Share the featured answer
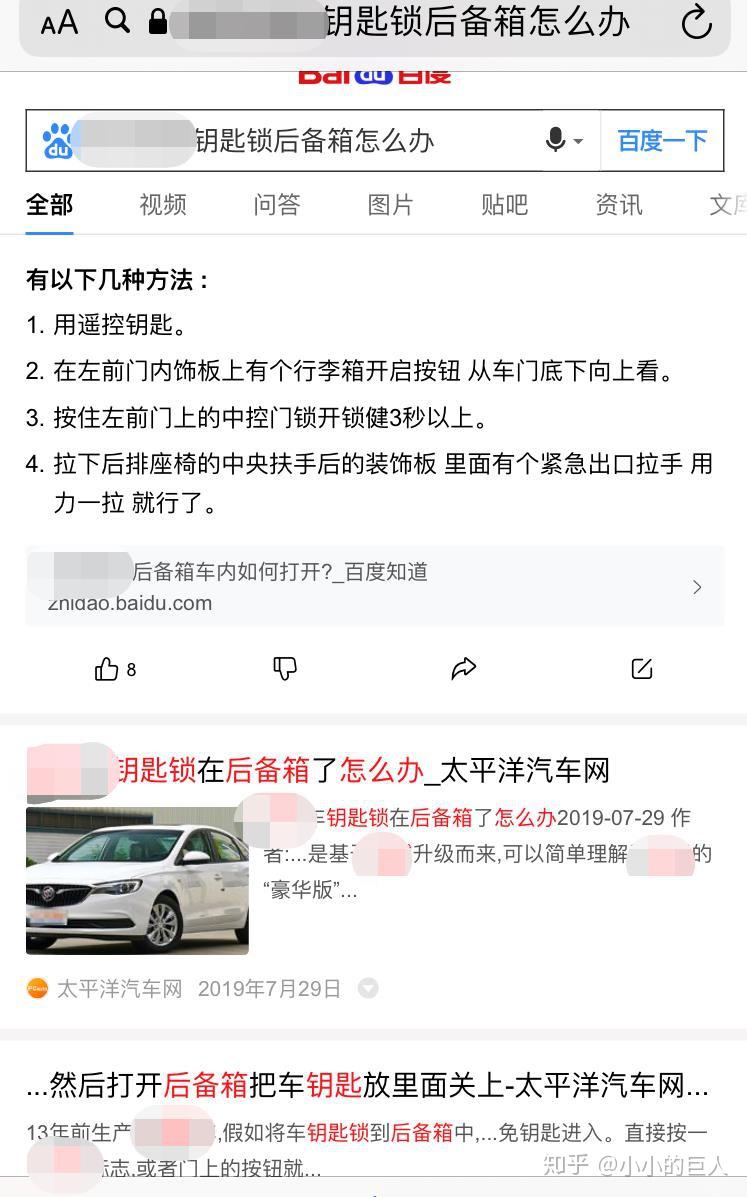Viewport: 747px width, 1197px height. pyautogui.click(x=464, y=669)
